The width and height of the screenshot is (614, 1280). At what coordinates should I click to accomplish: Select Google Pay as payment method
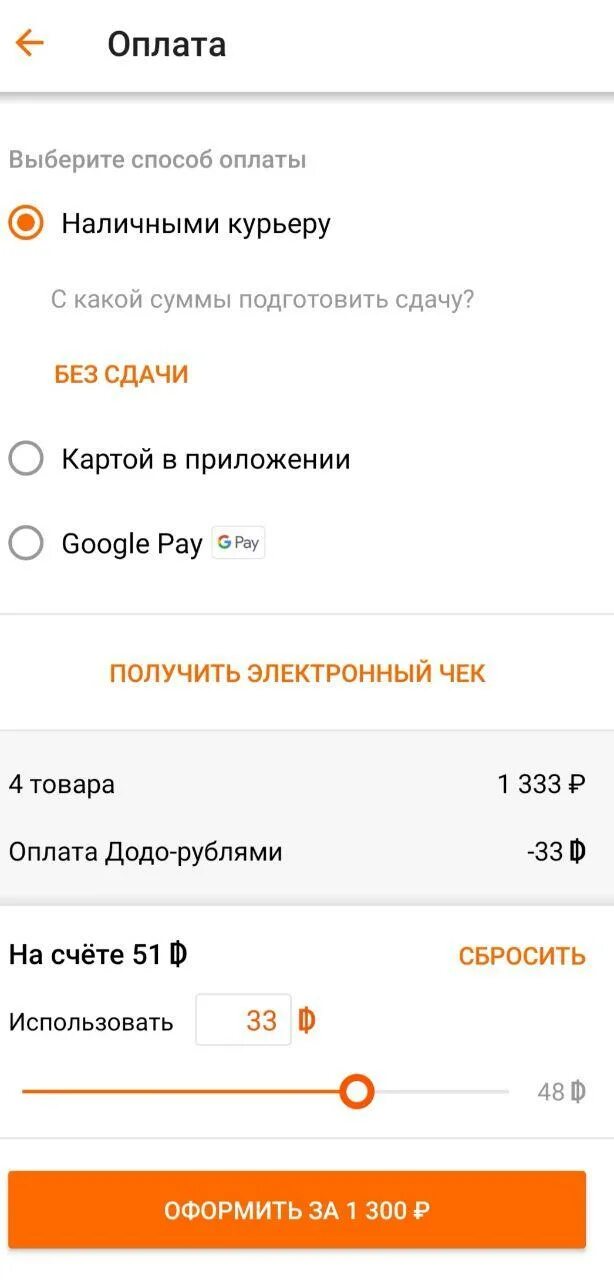pos(26,544)
